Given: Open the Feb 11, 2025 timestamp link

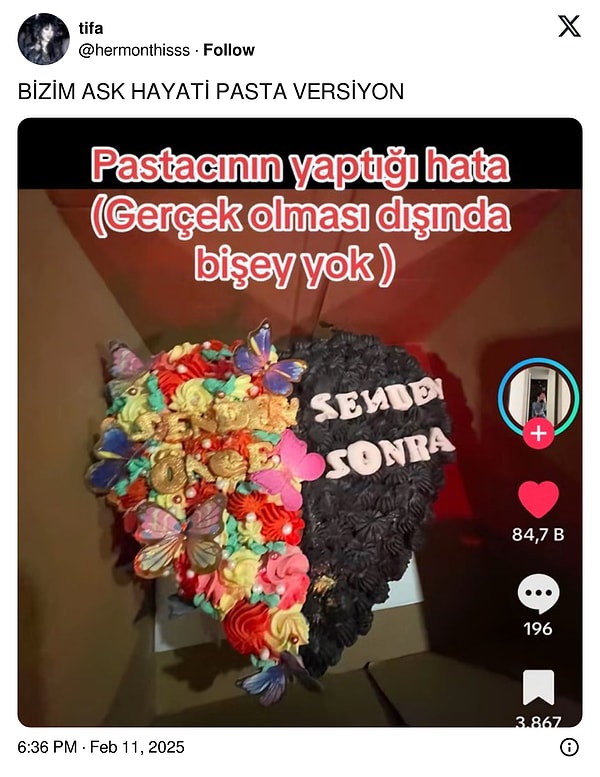Looking at the screenshot, I should (101, 747).
